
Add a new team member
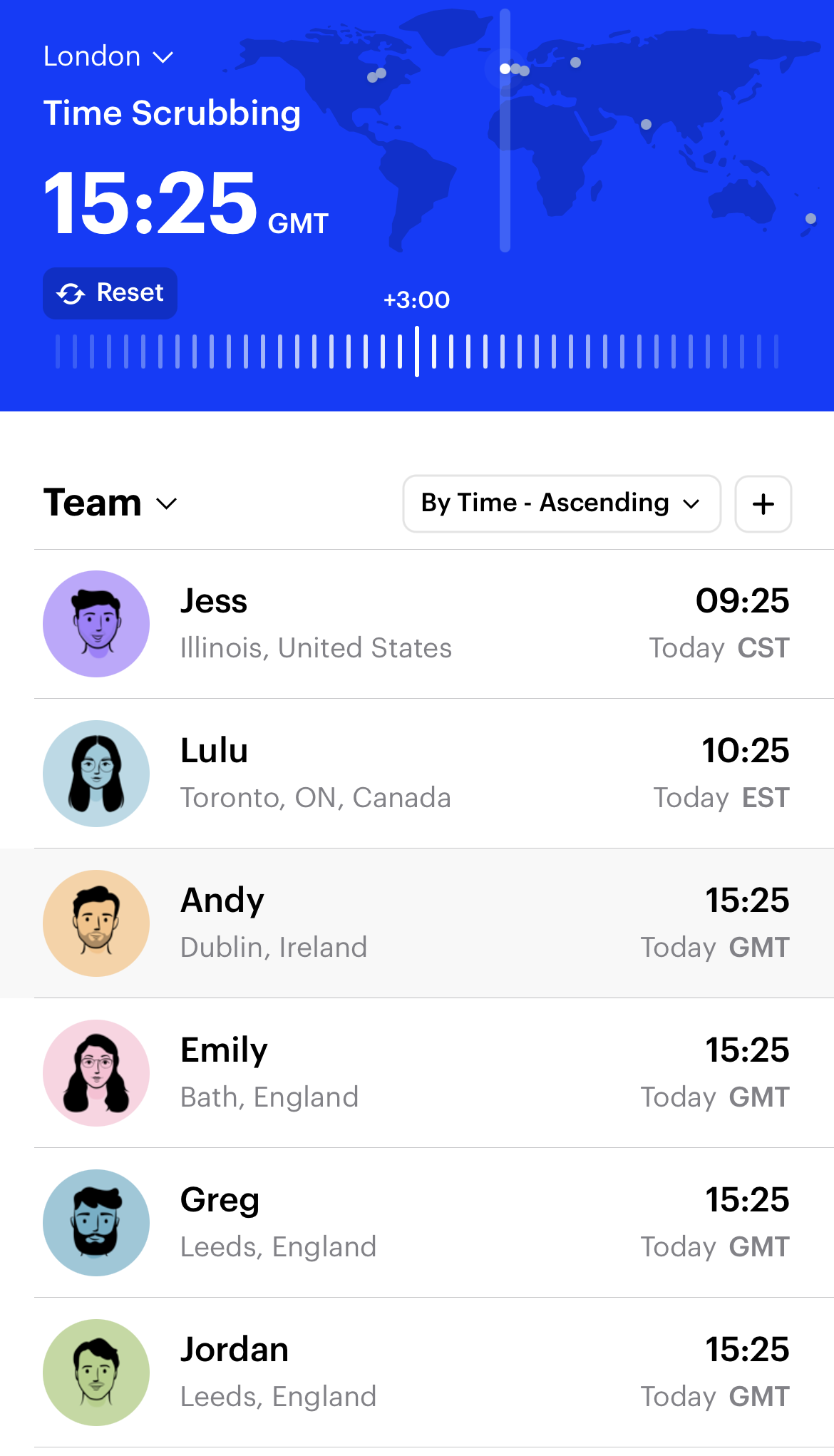coord(763,504)
